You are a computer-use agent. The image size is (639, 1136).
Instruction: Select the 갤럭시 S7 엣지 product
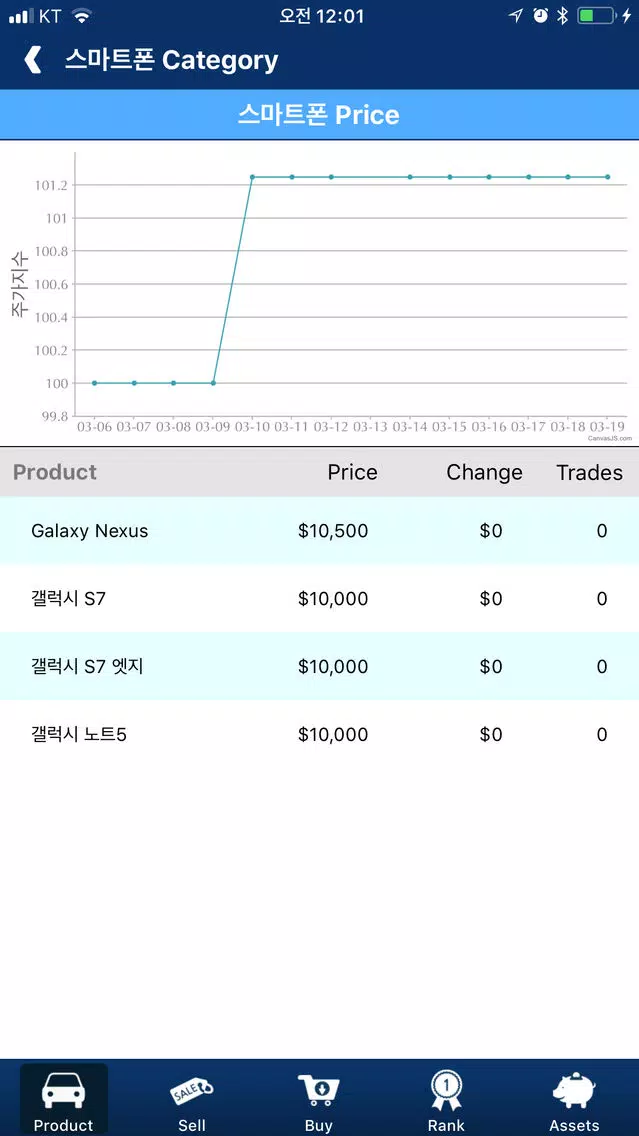click(320, 667)
